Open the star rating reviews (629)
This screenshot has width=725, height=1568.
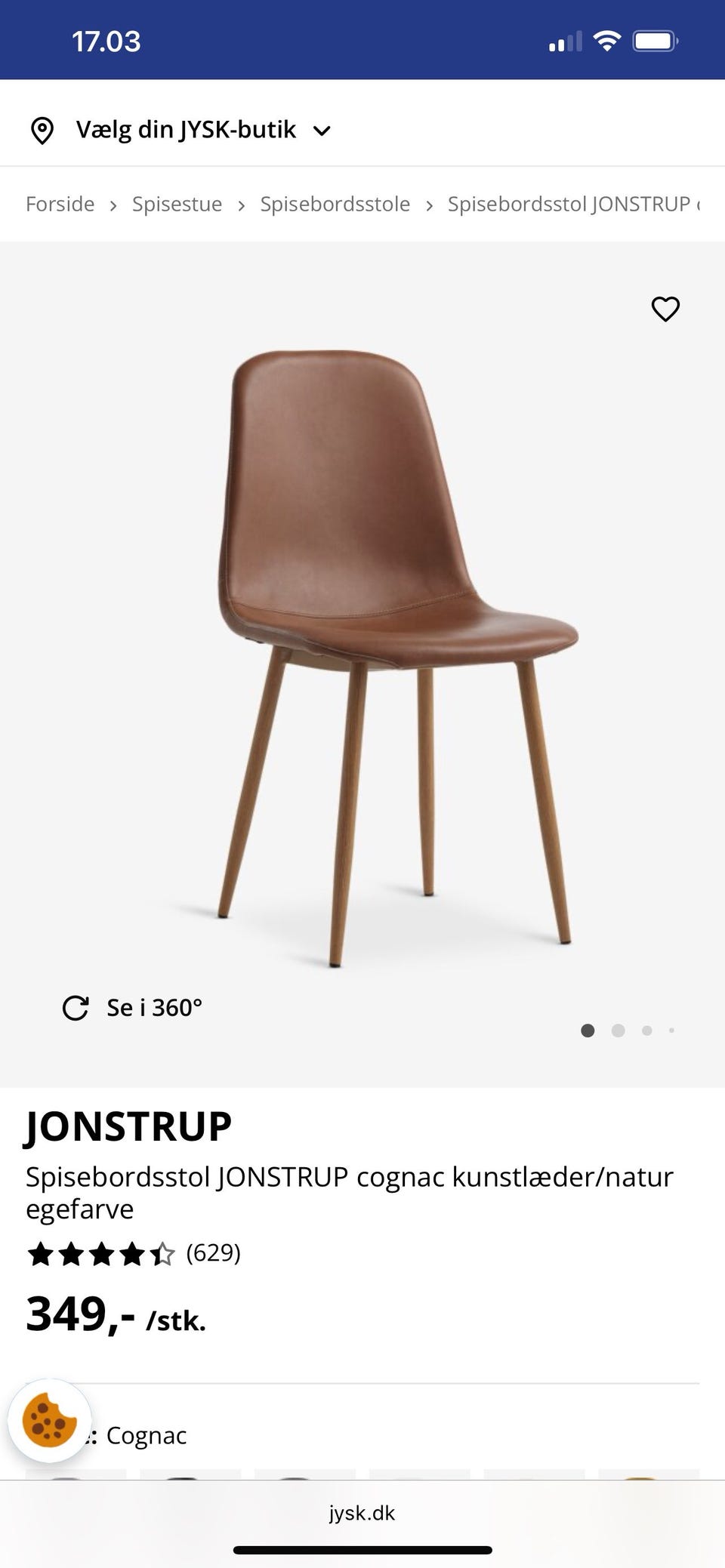[133, 1253]
